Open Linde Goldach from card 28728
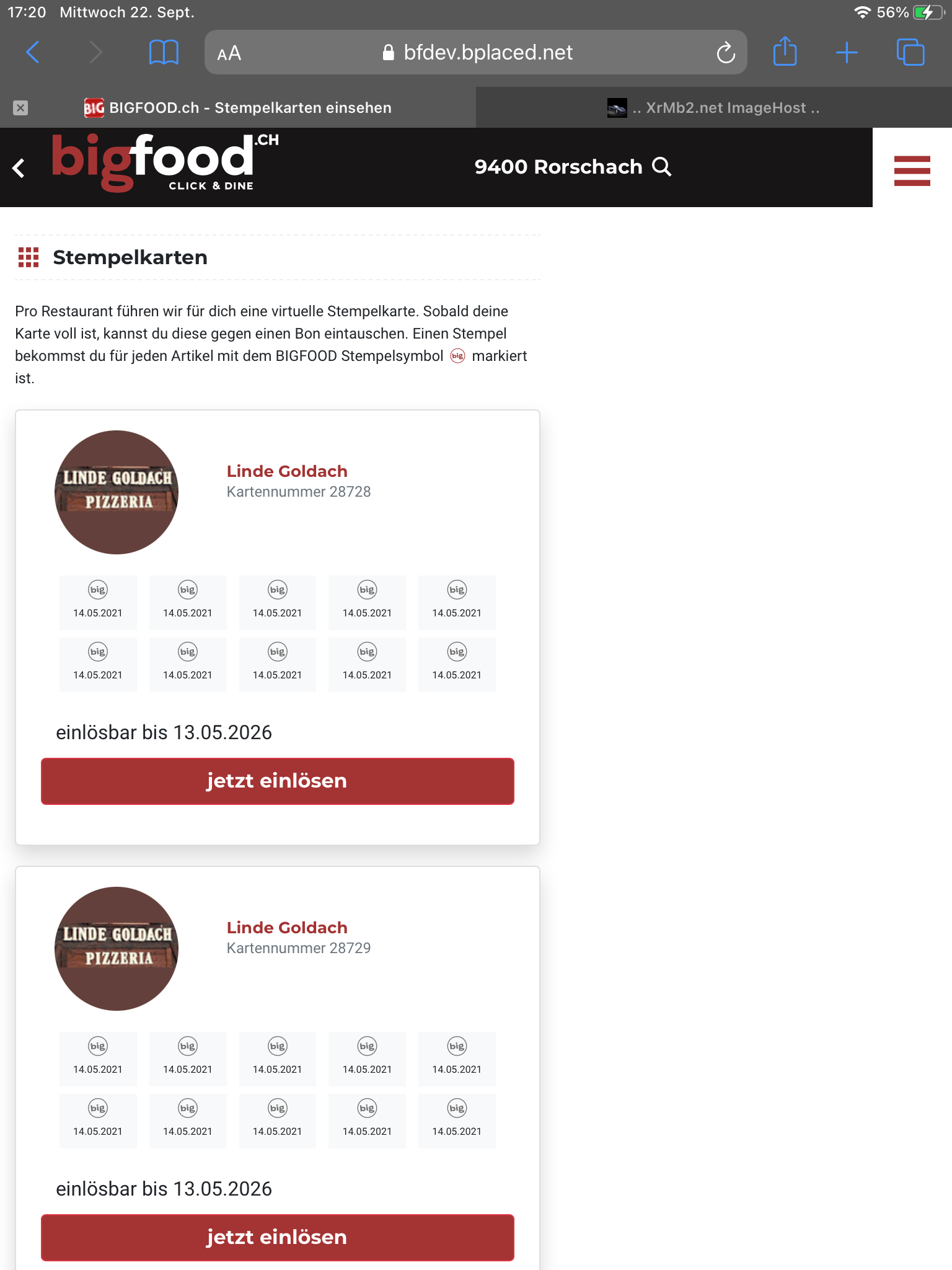This screenshot has width=952, height=1270. (287, 471)
